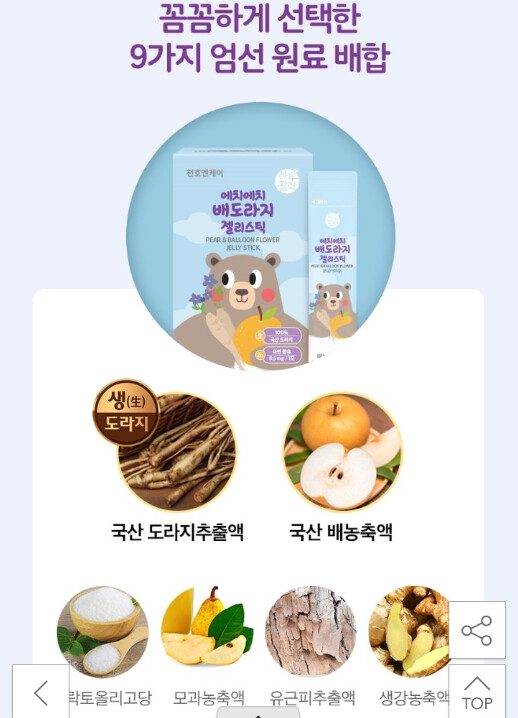518x718 pixels.
Task: Go back with the left arrow
Action: (x=41, y=692)
